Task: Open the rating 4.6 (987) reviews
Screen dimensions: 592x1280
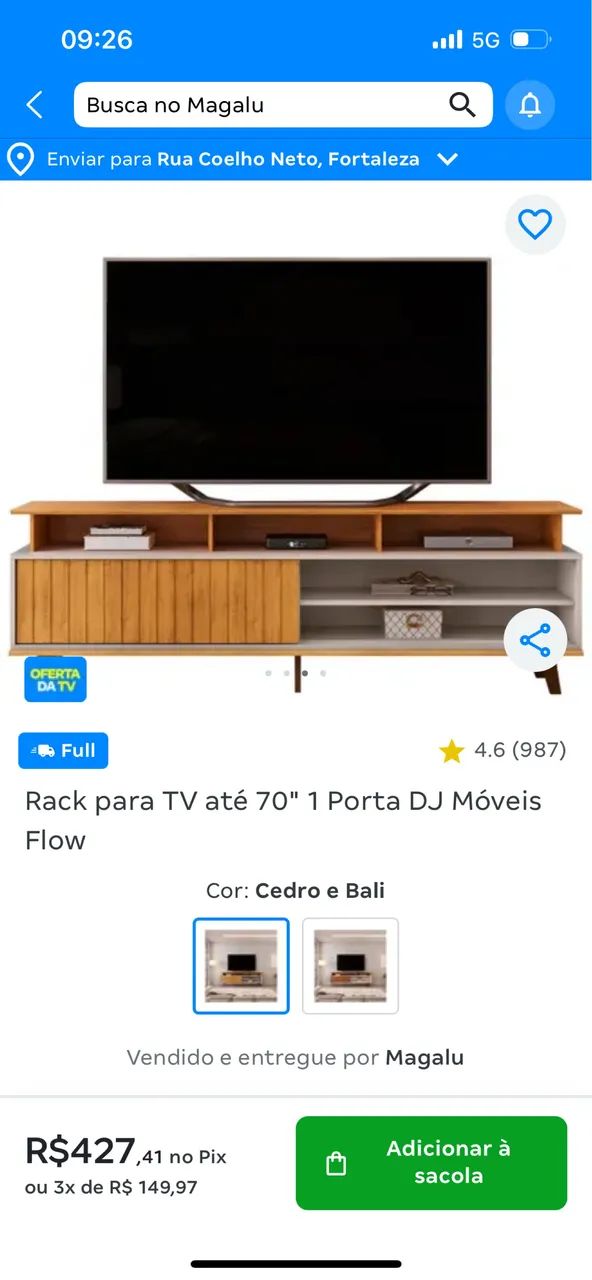Action: coord(503,750)
